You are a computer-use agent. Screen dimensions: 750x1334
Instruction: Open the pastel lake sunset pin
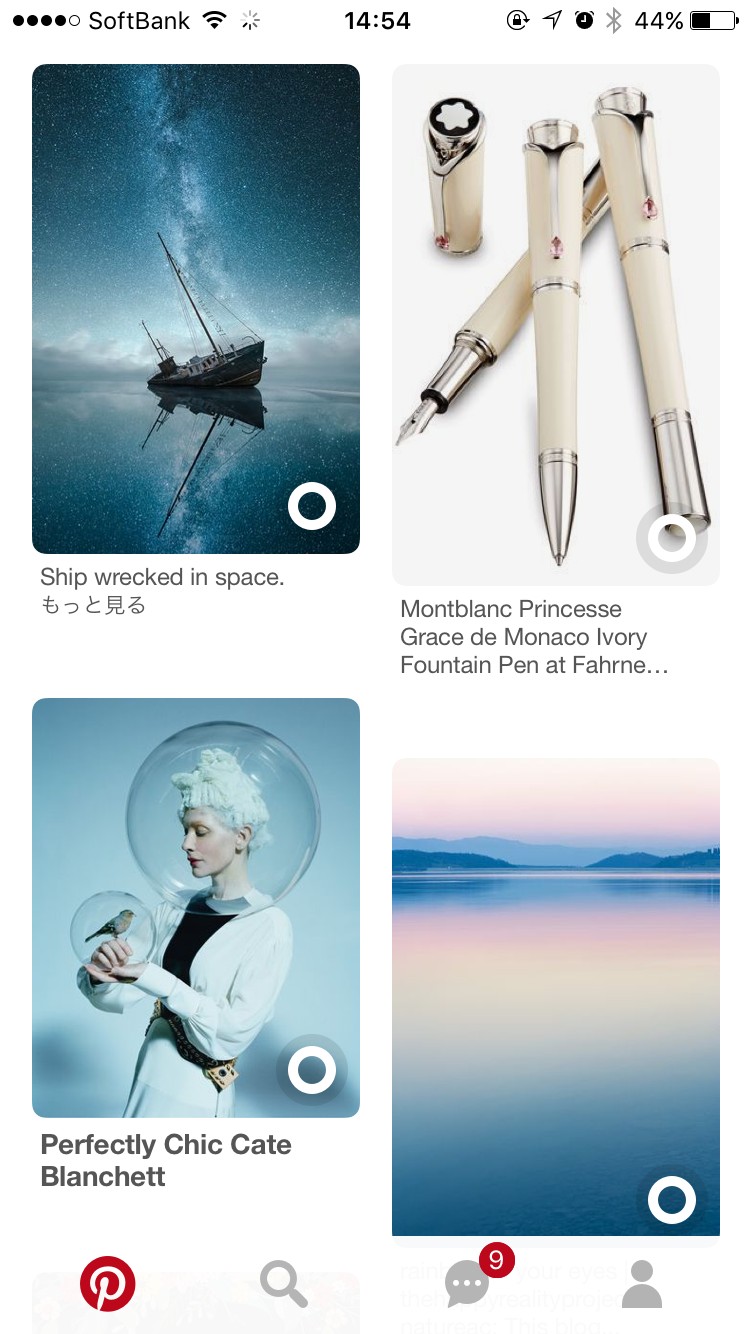tap(555, 980)
